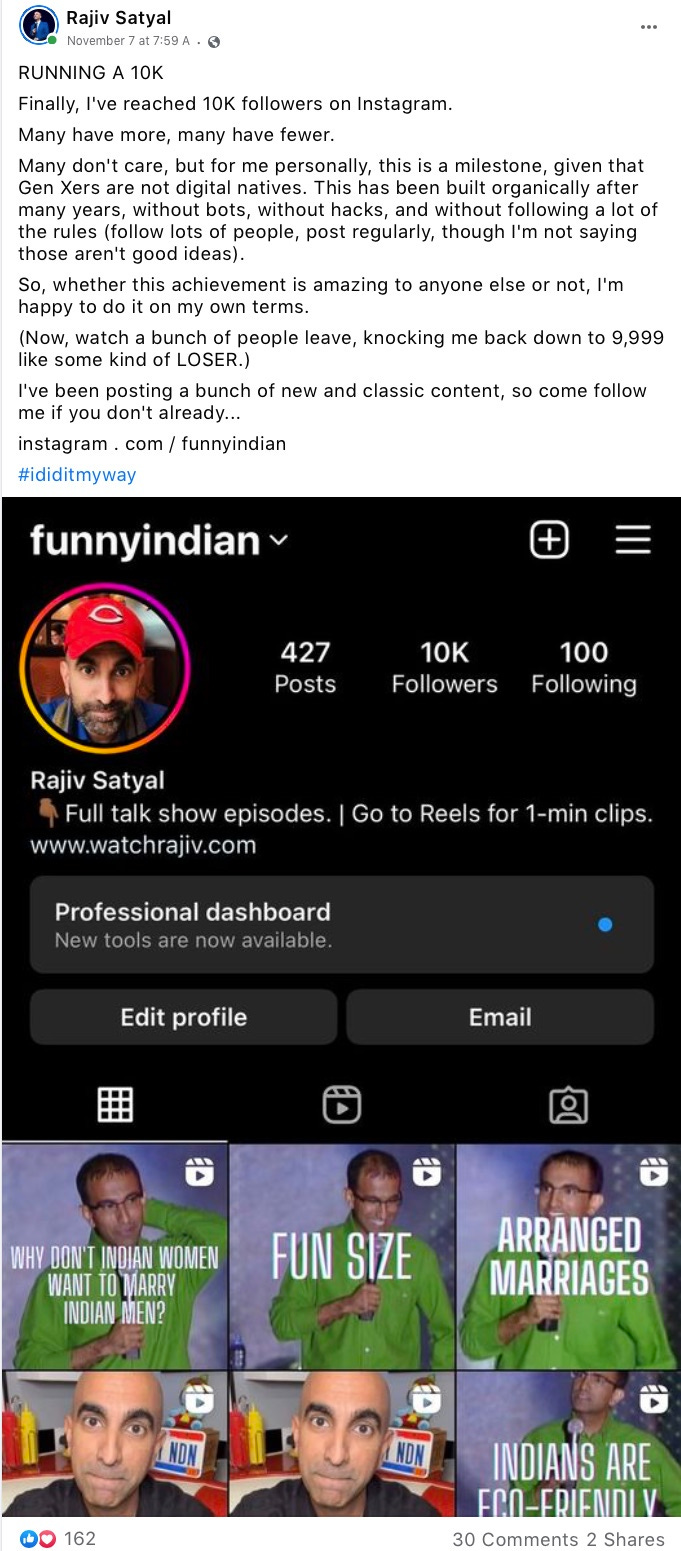681x1551 pixels.
Task: Open the post's three-dot options menu
Action: click(x=650, y=27)
